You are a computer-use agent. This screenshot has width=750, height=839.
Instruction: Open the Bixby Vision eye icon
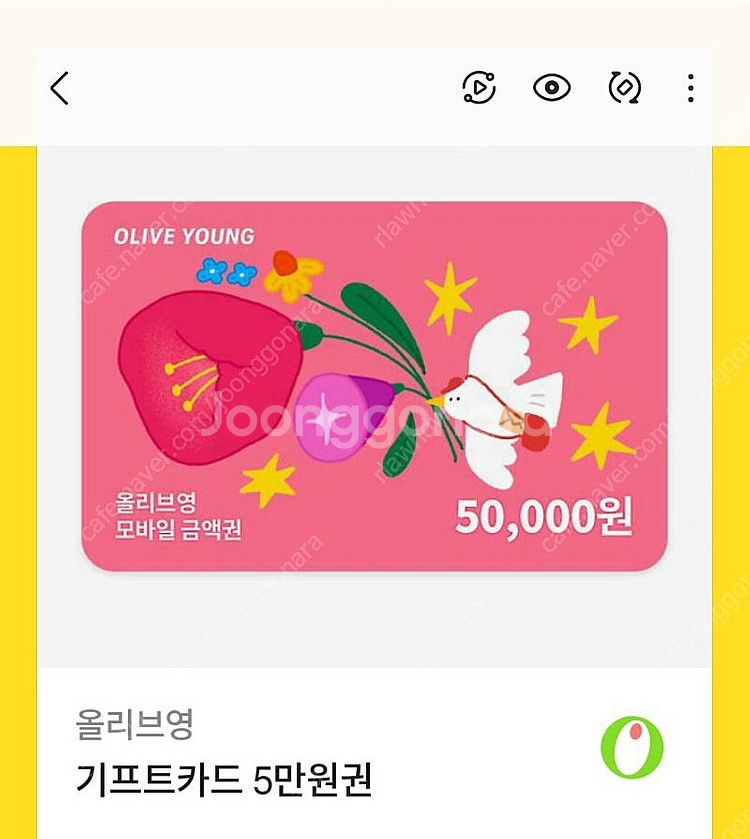point(551,89)
